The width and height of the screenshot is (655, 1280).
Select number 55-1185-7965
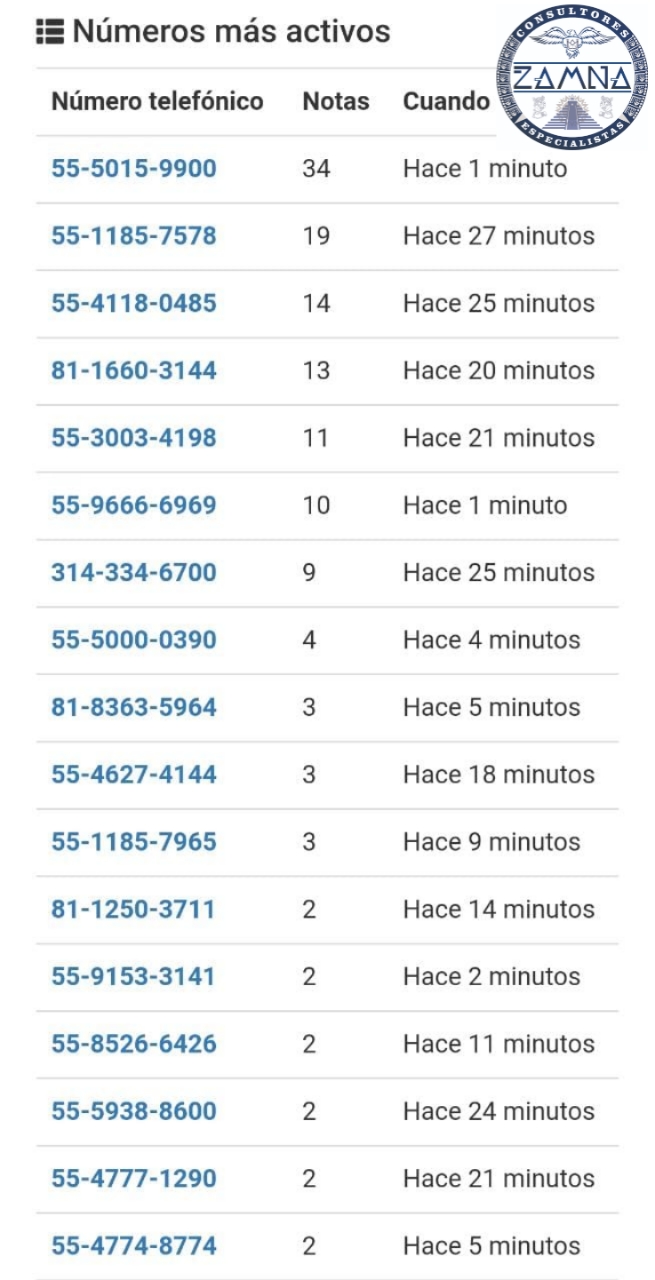(x=134, y=842)
